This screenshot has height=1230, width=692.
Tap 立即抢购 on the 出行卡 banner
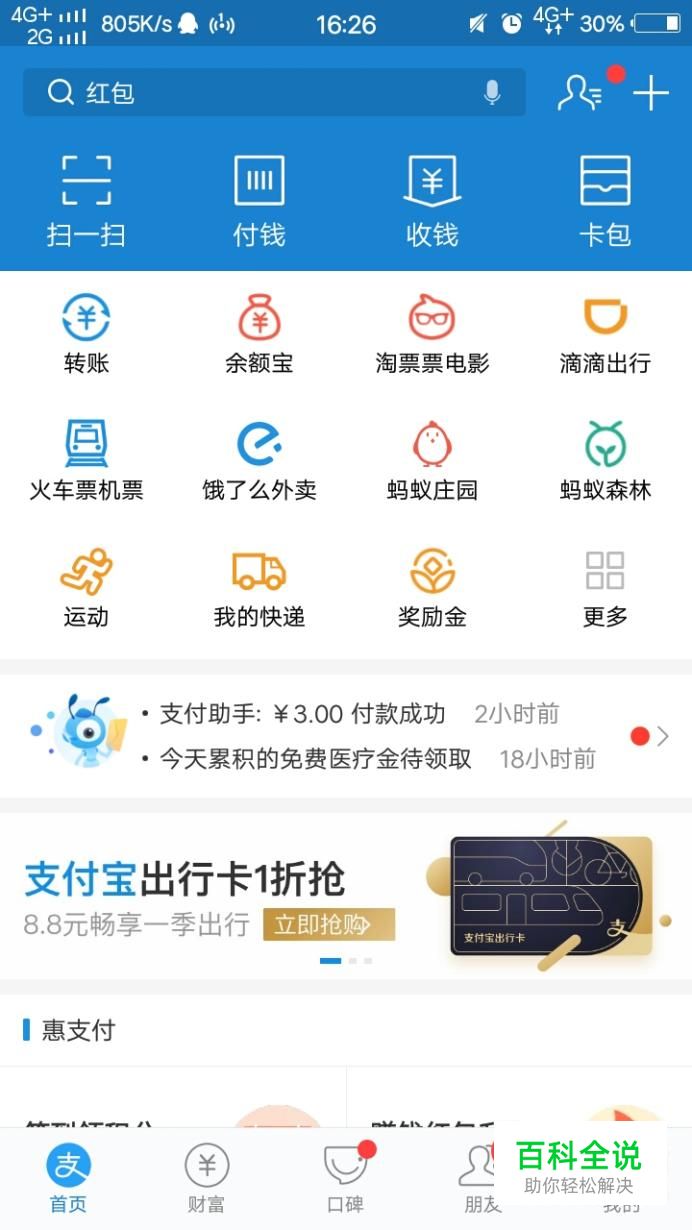329,925
